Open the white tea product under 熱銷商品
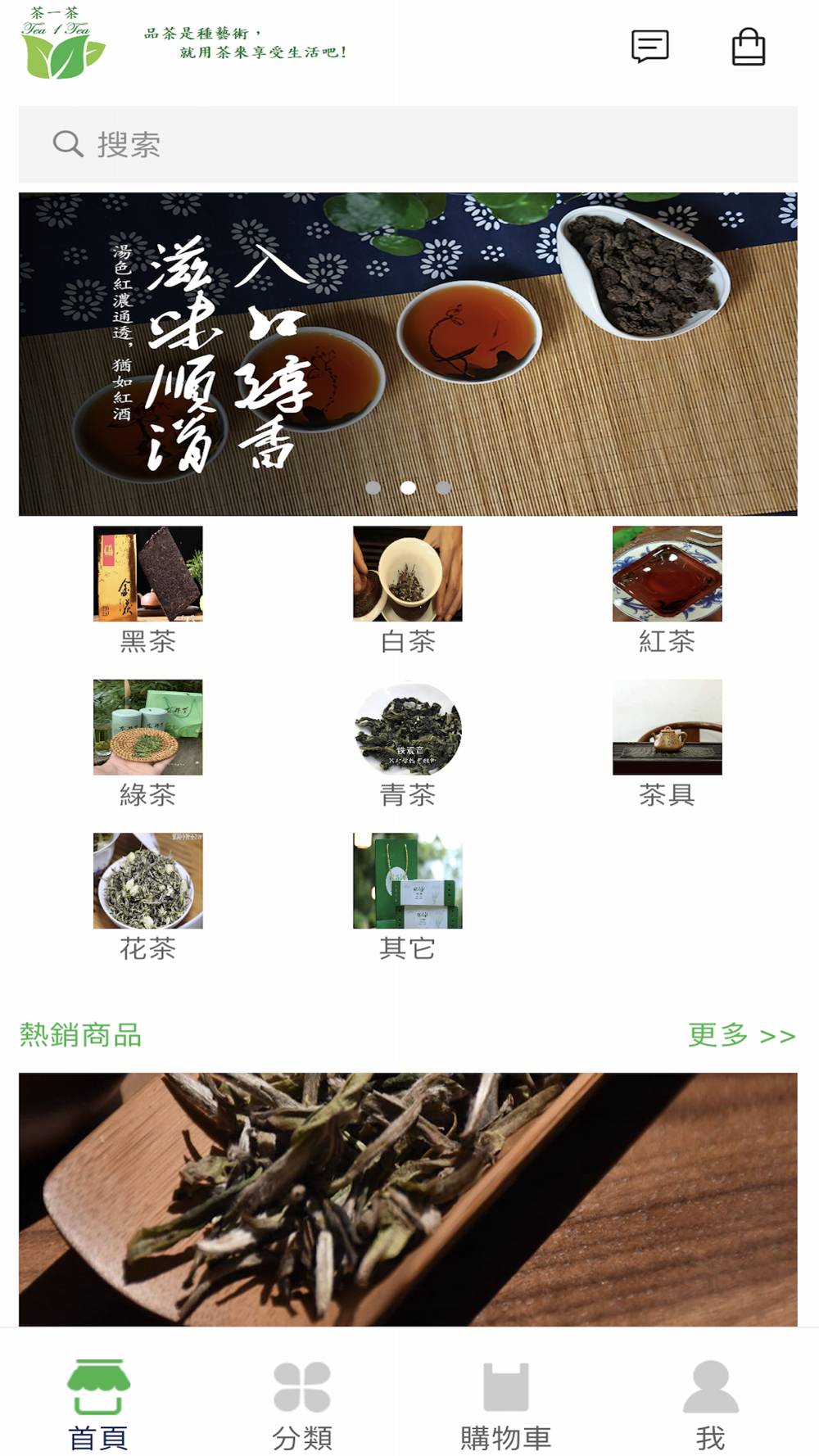Viewport: 819px width, 1456px height. click(408, 1199)
